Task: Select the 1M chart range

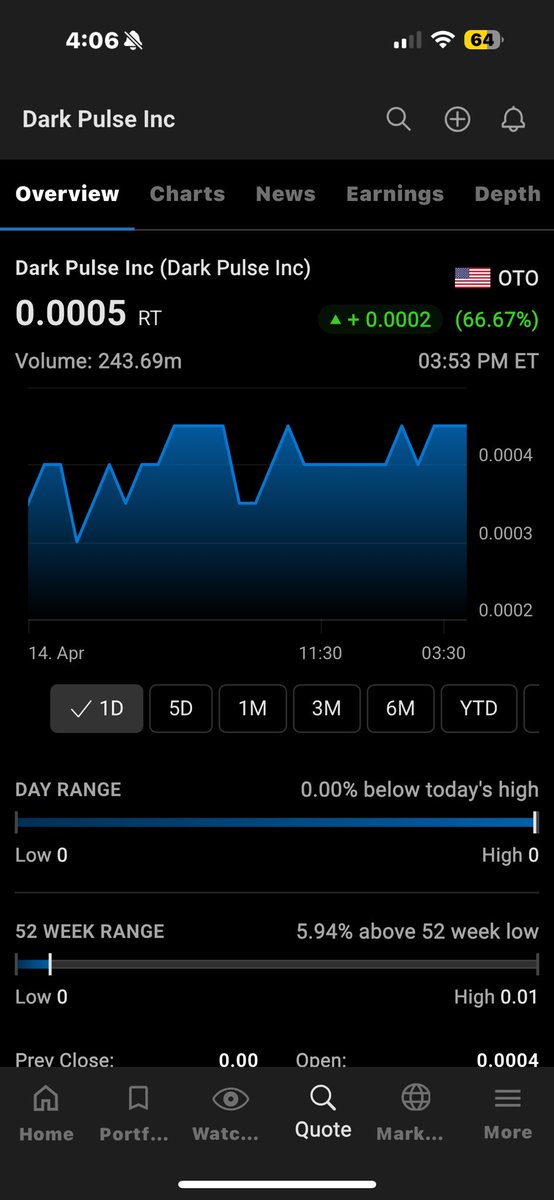Action: pos(253,708)
